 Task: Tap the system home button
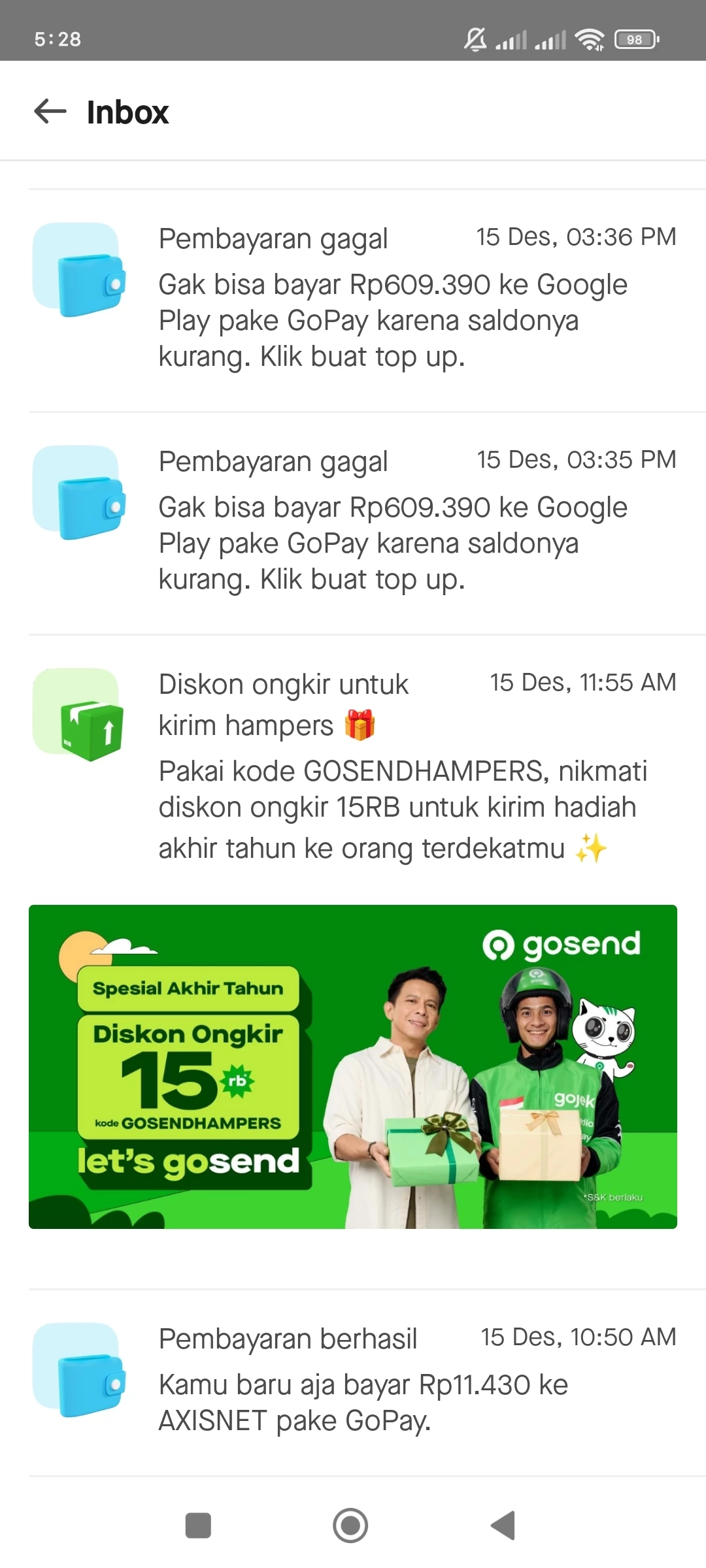(350, 1526)
